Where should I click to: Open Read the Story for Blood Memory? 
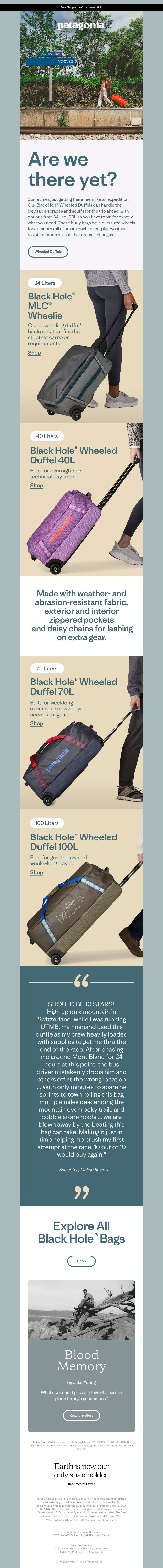(x=81, y=1415)
